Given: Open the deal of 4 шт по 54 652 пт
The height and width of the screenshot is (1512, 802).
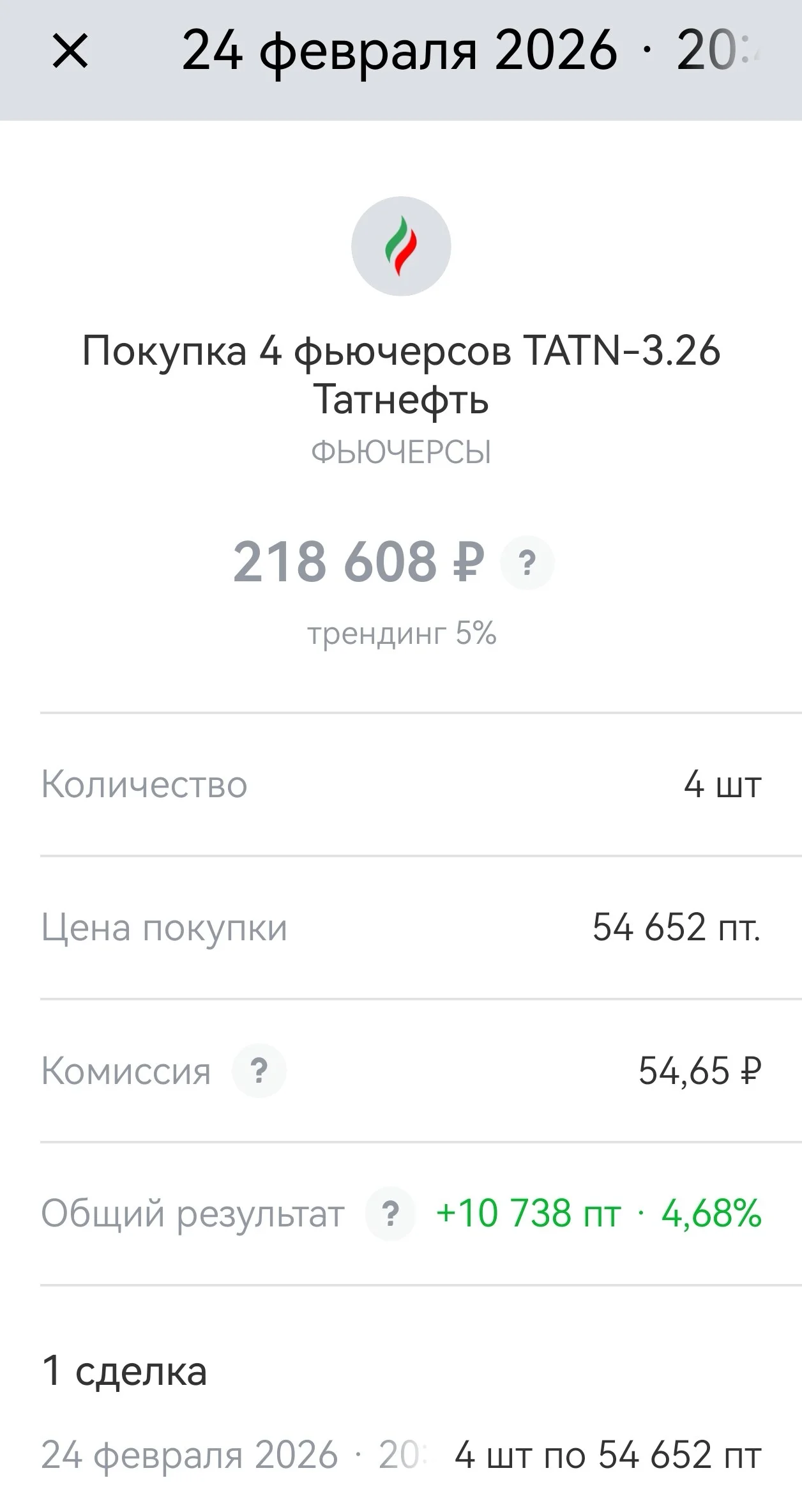Looking at the screenshot, I should [x=401, y=1455].
